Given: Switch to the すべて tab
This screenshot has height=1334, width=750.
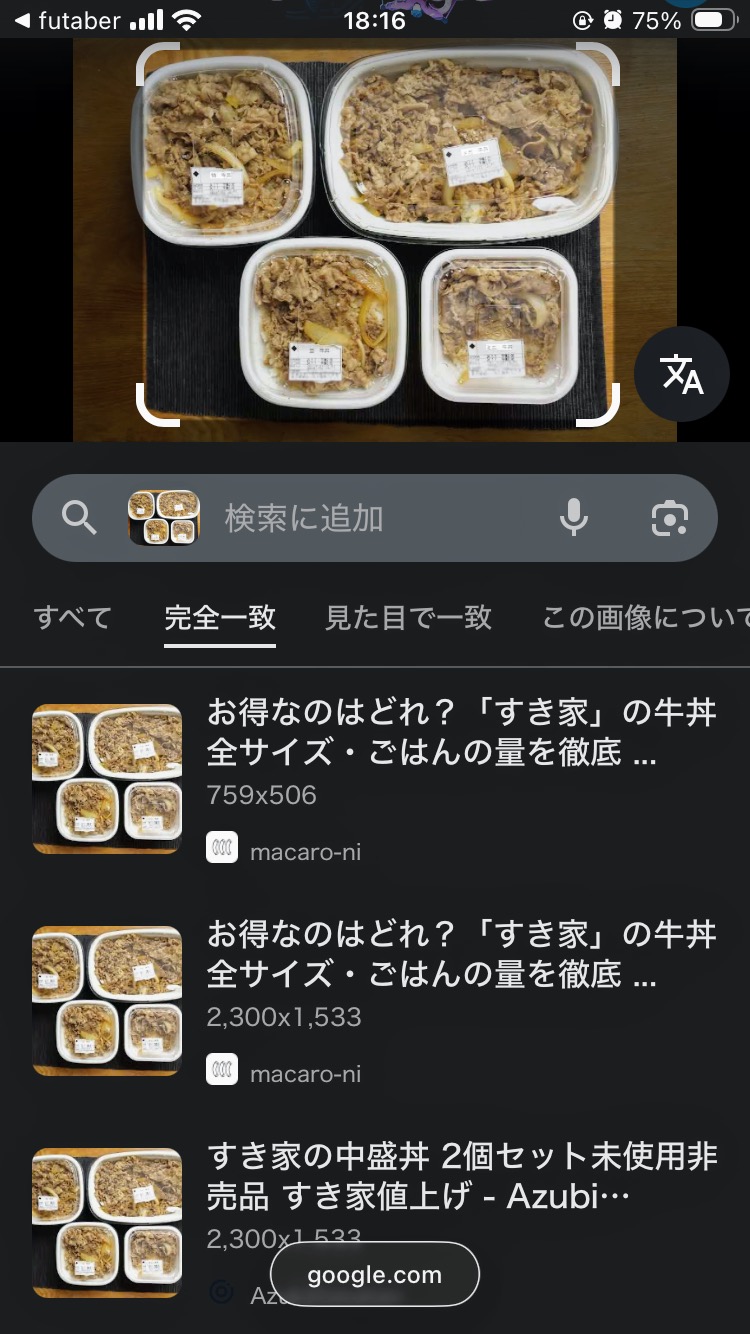Looking at the screenshot, I should [72, 618].
